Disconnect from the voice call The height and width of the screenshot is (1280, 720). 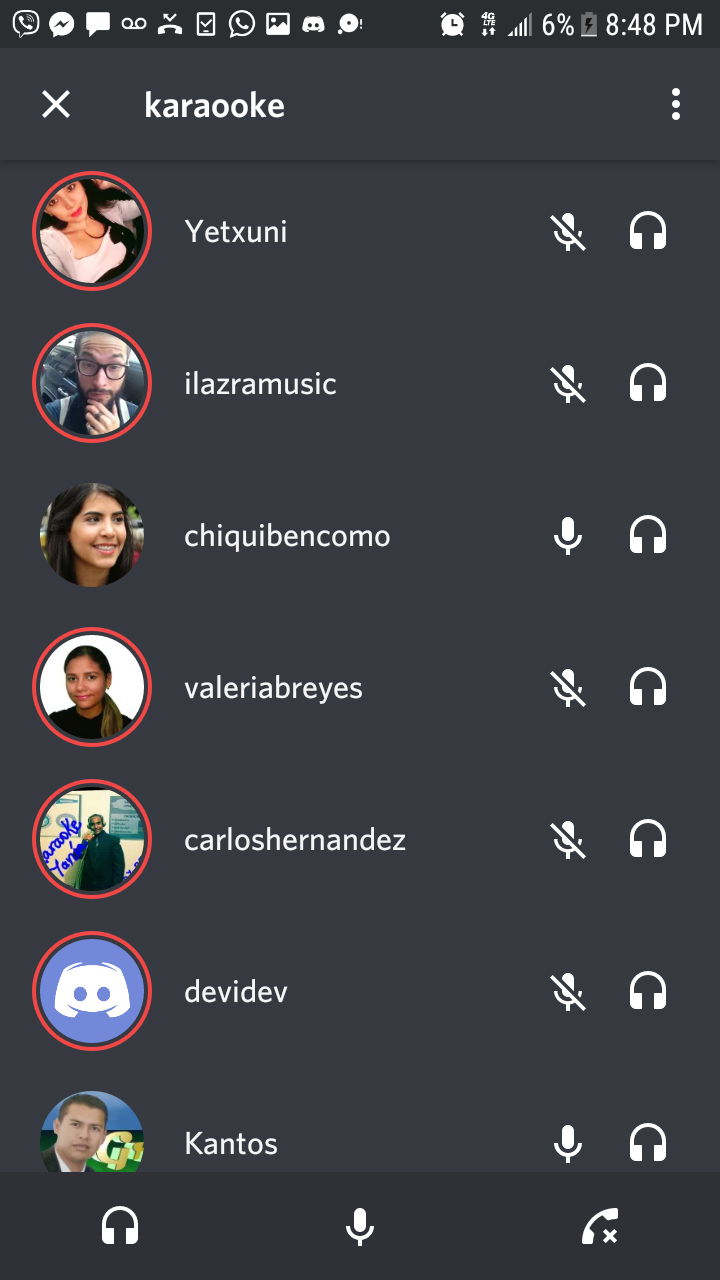(x=600, y=1226)
